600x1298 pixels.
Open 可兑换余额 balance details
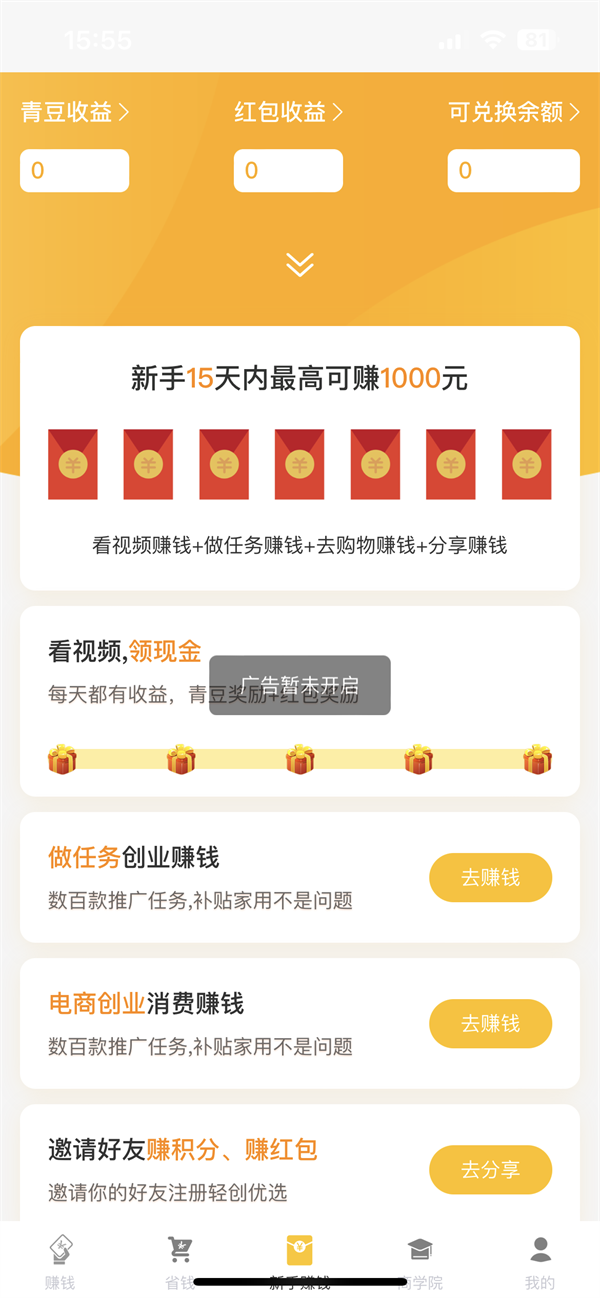(514, 113)
